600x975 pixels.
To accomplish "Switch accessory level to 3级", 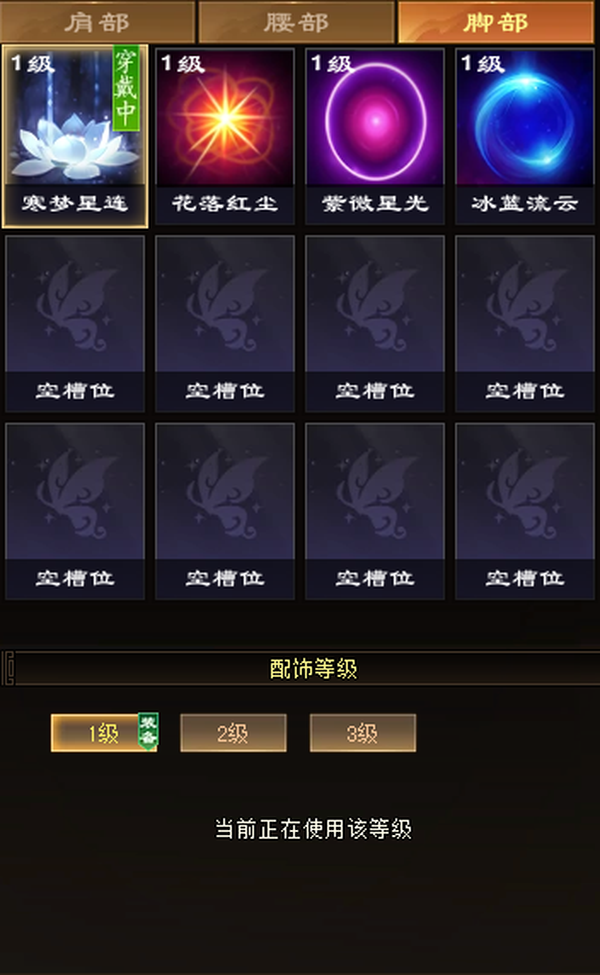I will click(x=362, y=733).
